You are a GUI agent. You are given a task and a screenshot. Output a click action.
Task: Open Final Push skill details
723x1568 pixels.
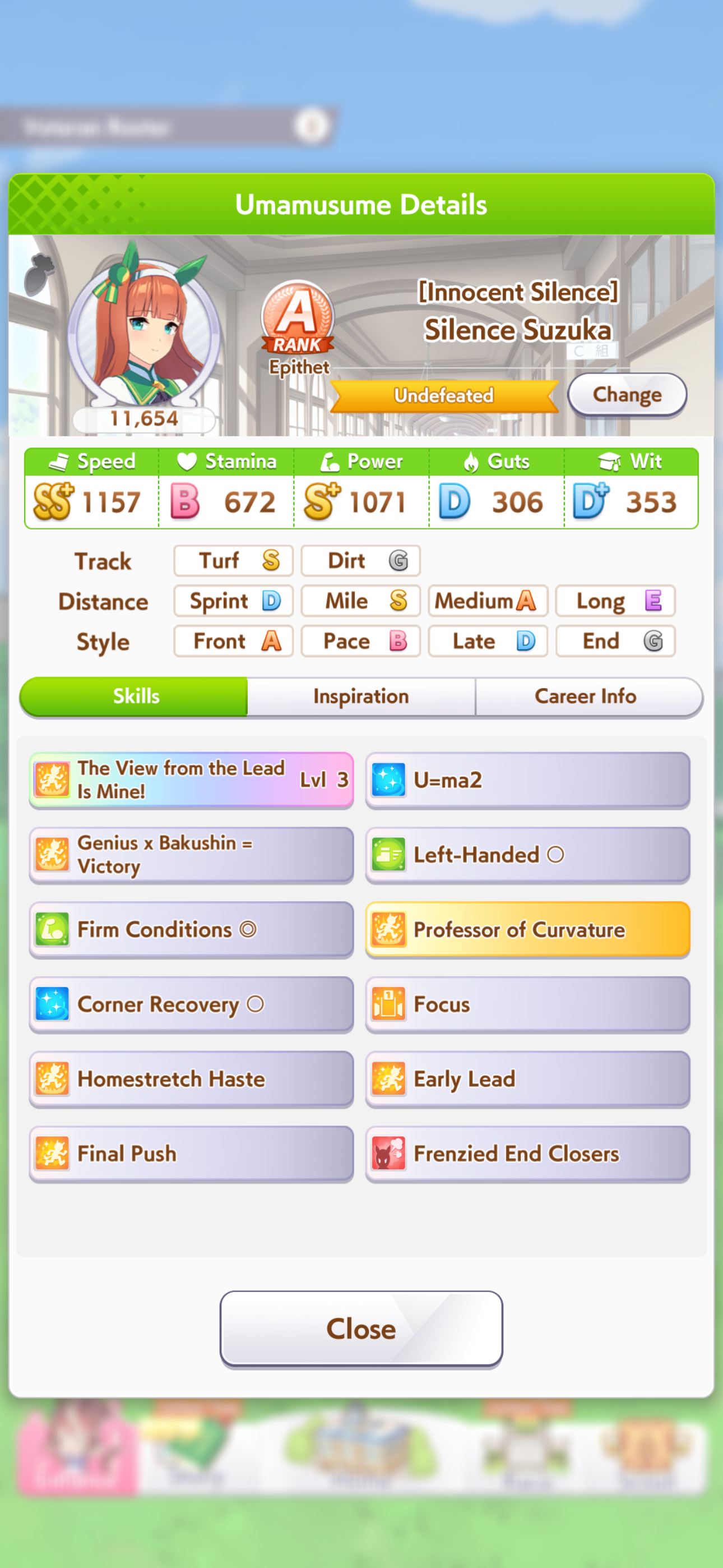pos(191,1154)
